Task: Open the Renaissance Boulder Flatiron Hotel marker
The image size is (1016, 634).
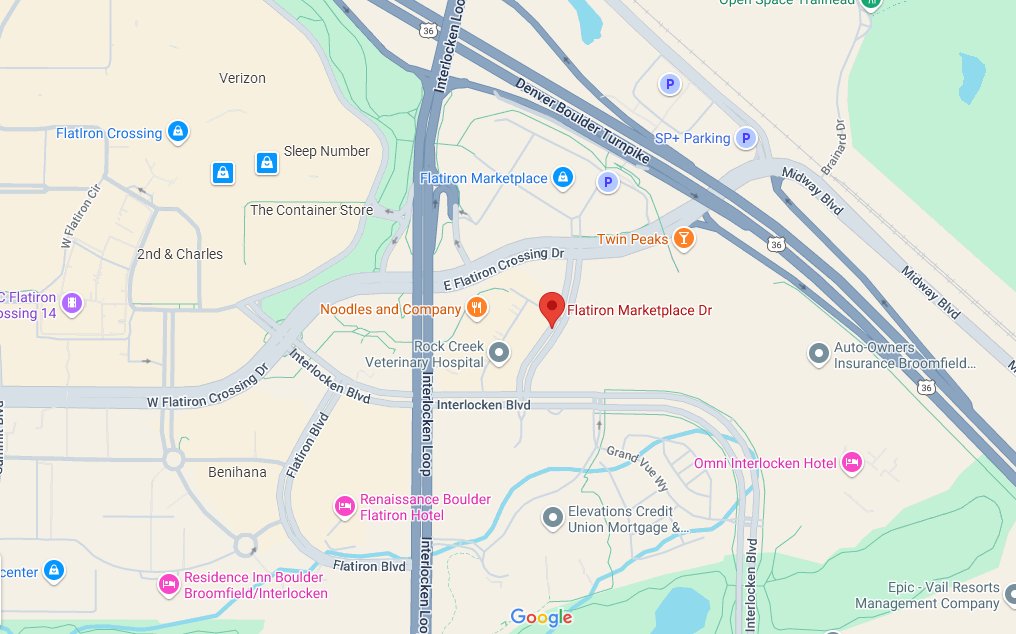Action: [x=344, y=506]
